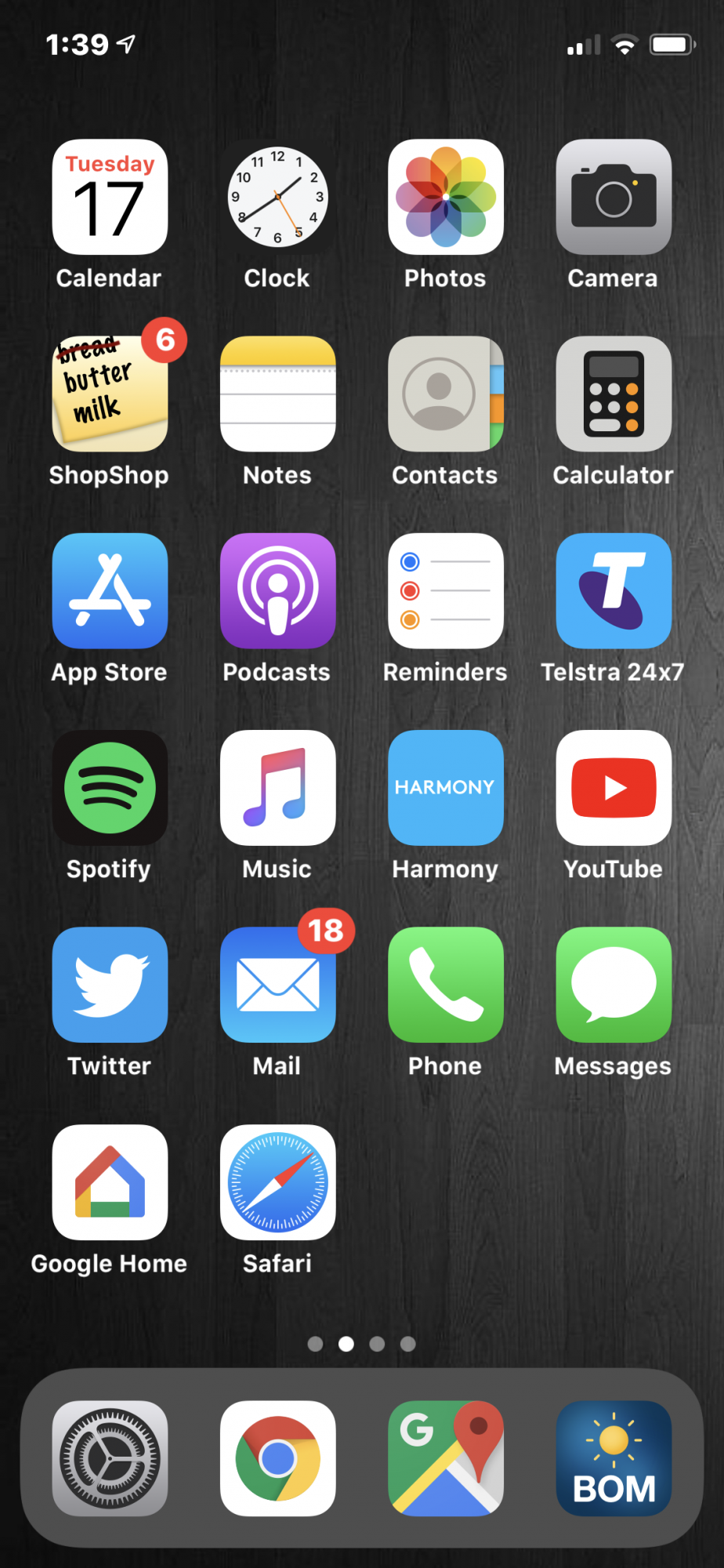Image resolution: width=724 pixels, height=1568 pixels.
Task: Open the Notes app
Action: pos(277,394)
